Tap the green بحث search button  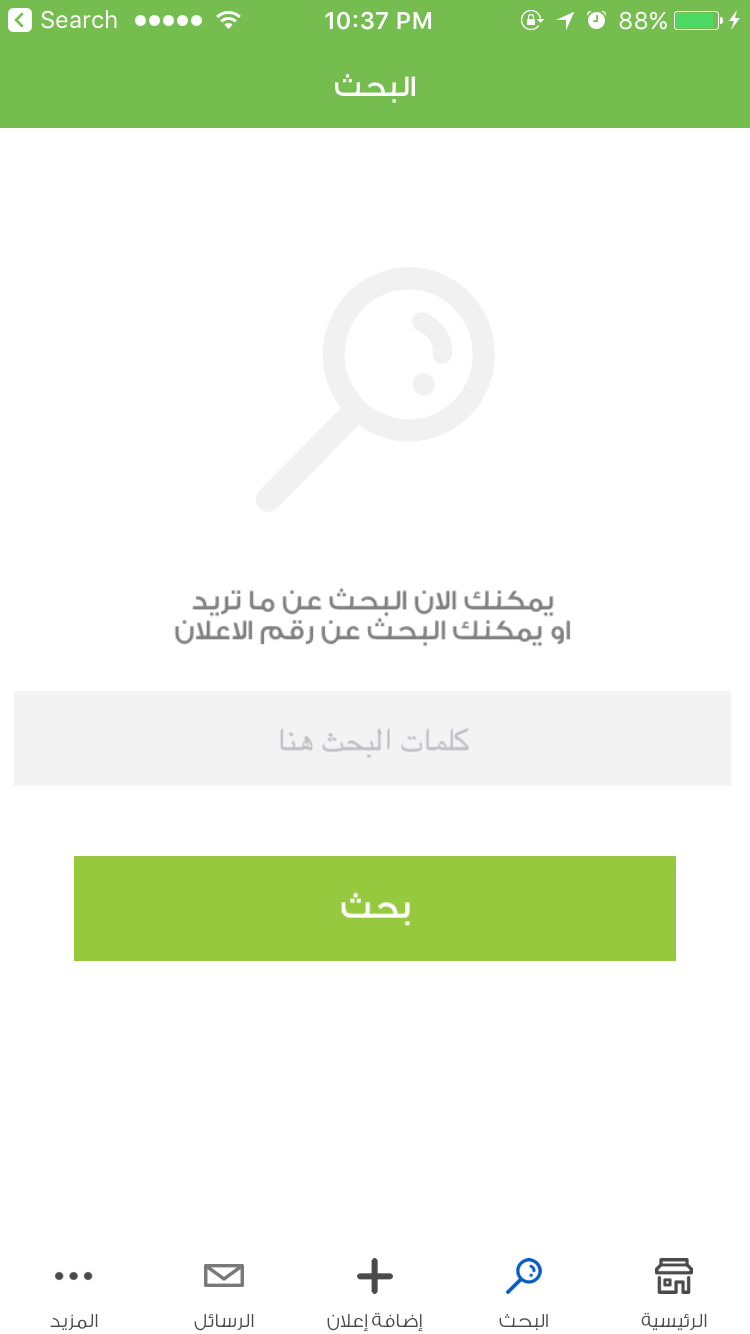(375, 908)
